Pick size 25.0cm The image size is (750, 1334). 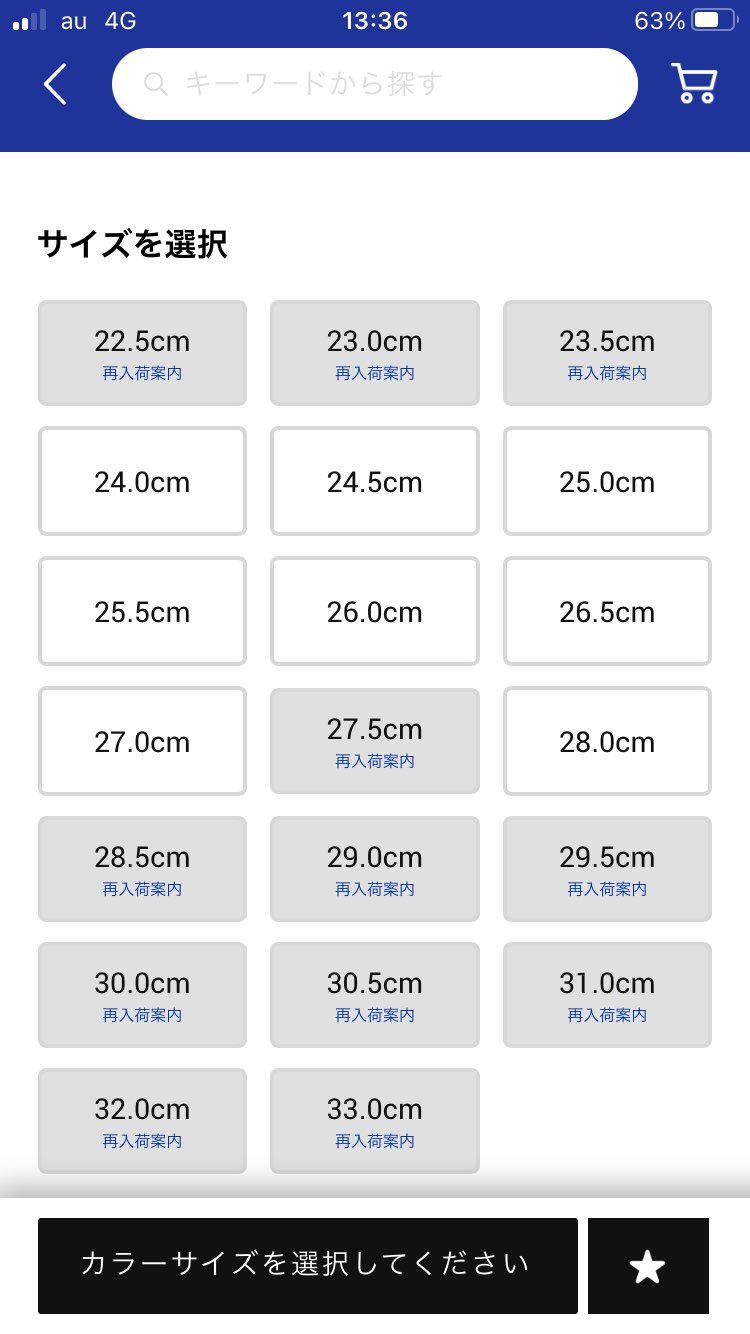(607, 482)
